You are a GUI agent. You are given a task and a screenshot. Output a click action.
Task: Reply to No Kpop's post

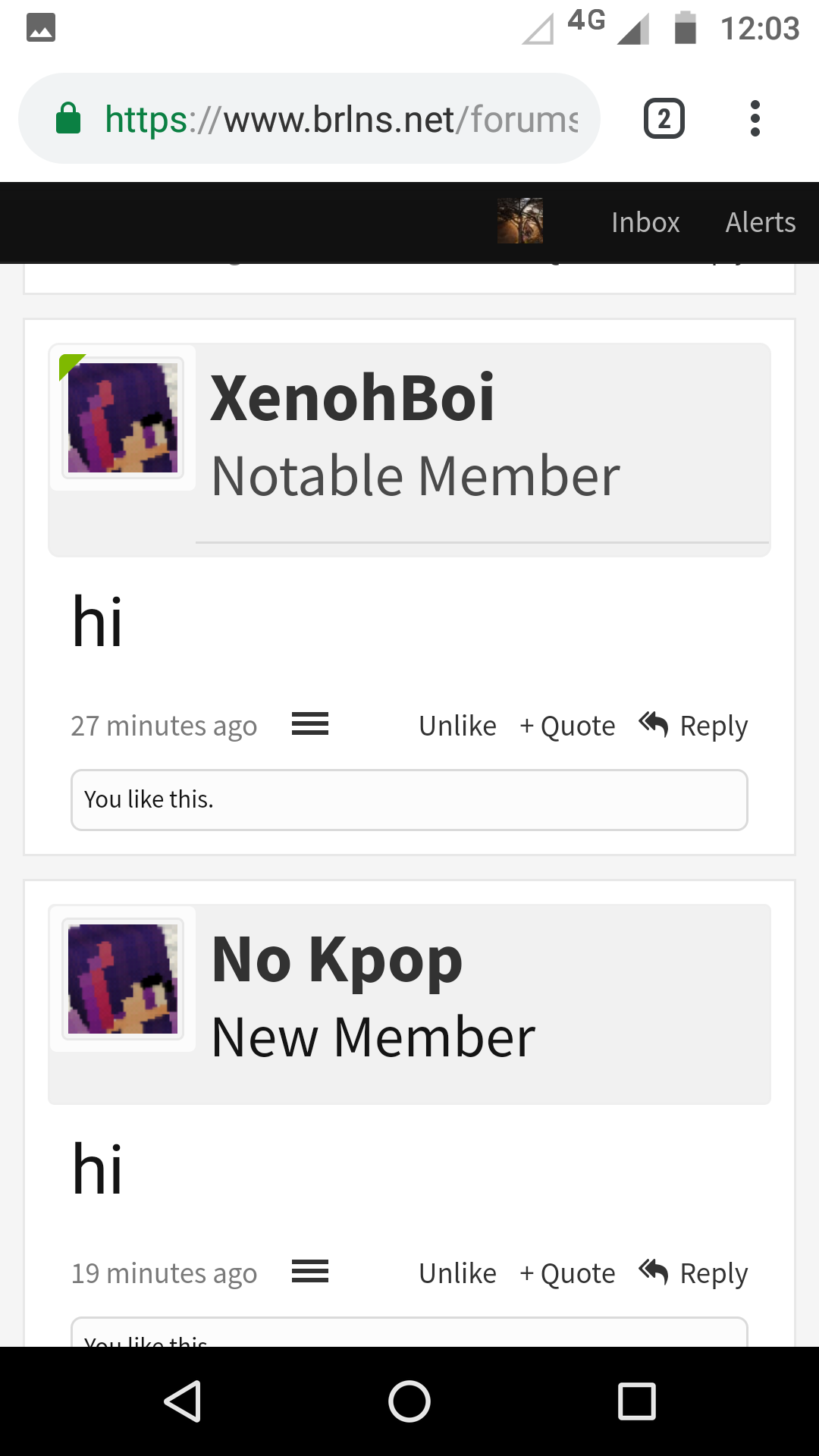tap(693, 1273)
